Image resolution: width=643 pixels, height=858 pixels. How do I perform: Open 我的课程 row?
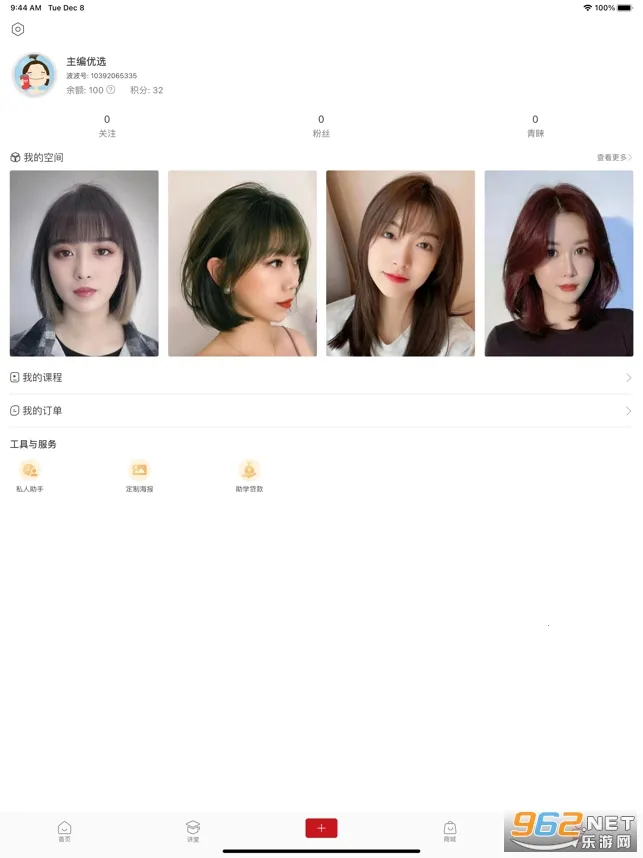[x=321, y=378]
